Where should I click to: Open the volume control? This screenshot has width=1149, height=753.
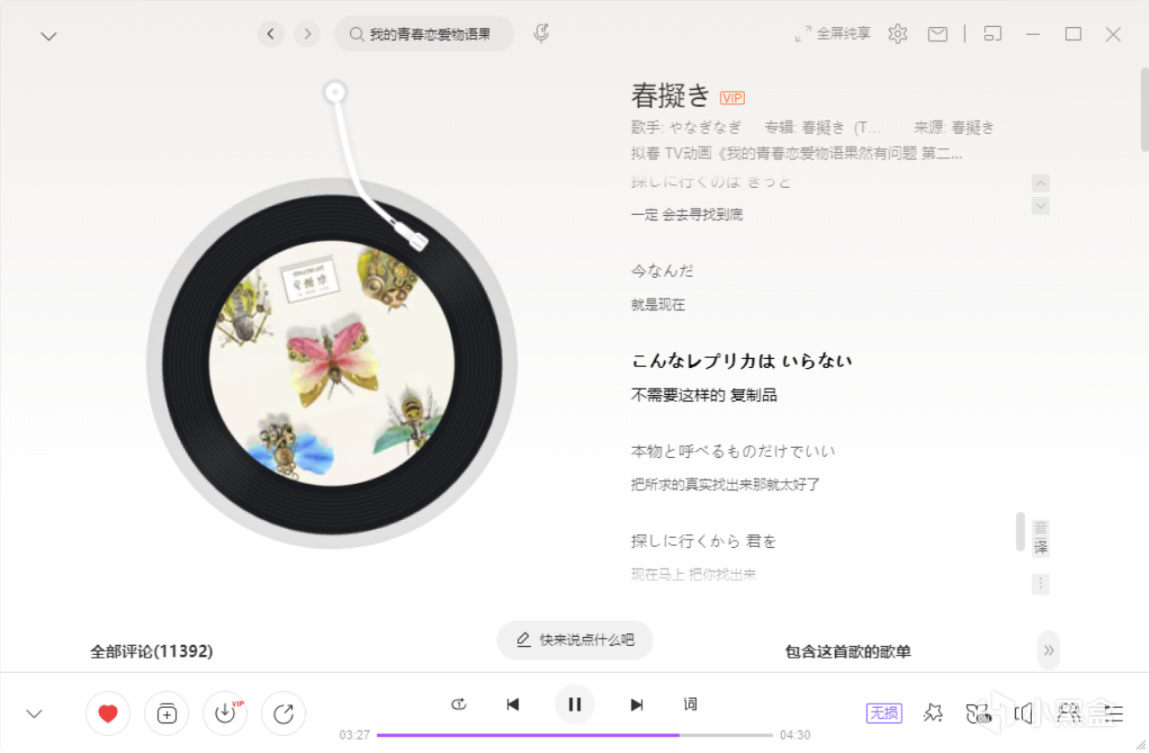[x=1023, y=713]
